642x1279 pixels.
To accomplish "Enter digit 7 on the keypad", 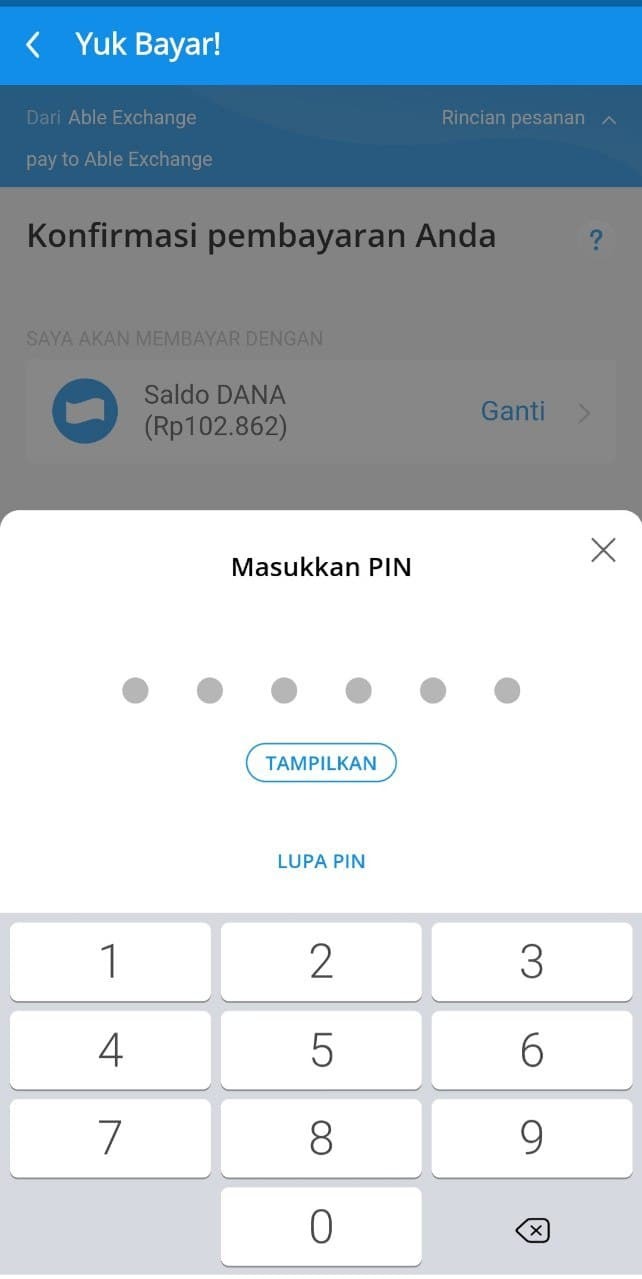I will pos(110,1138).
